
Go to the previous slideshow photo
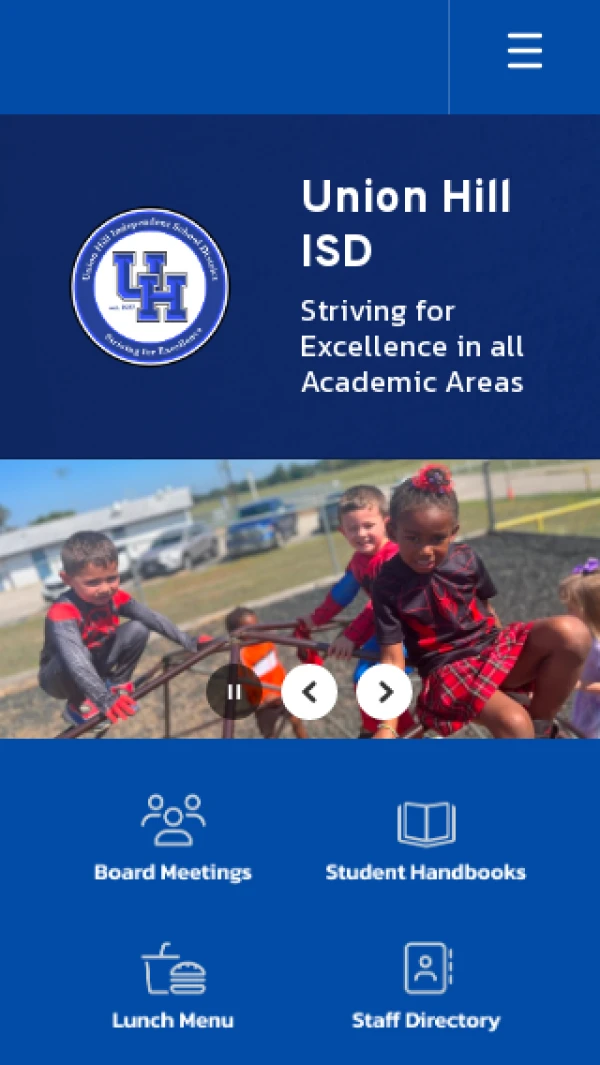tap(309, 691)
